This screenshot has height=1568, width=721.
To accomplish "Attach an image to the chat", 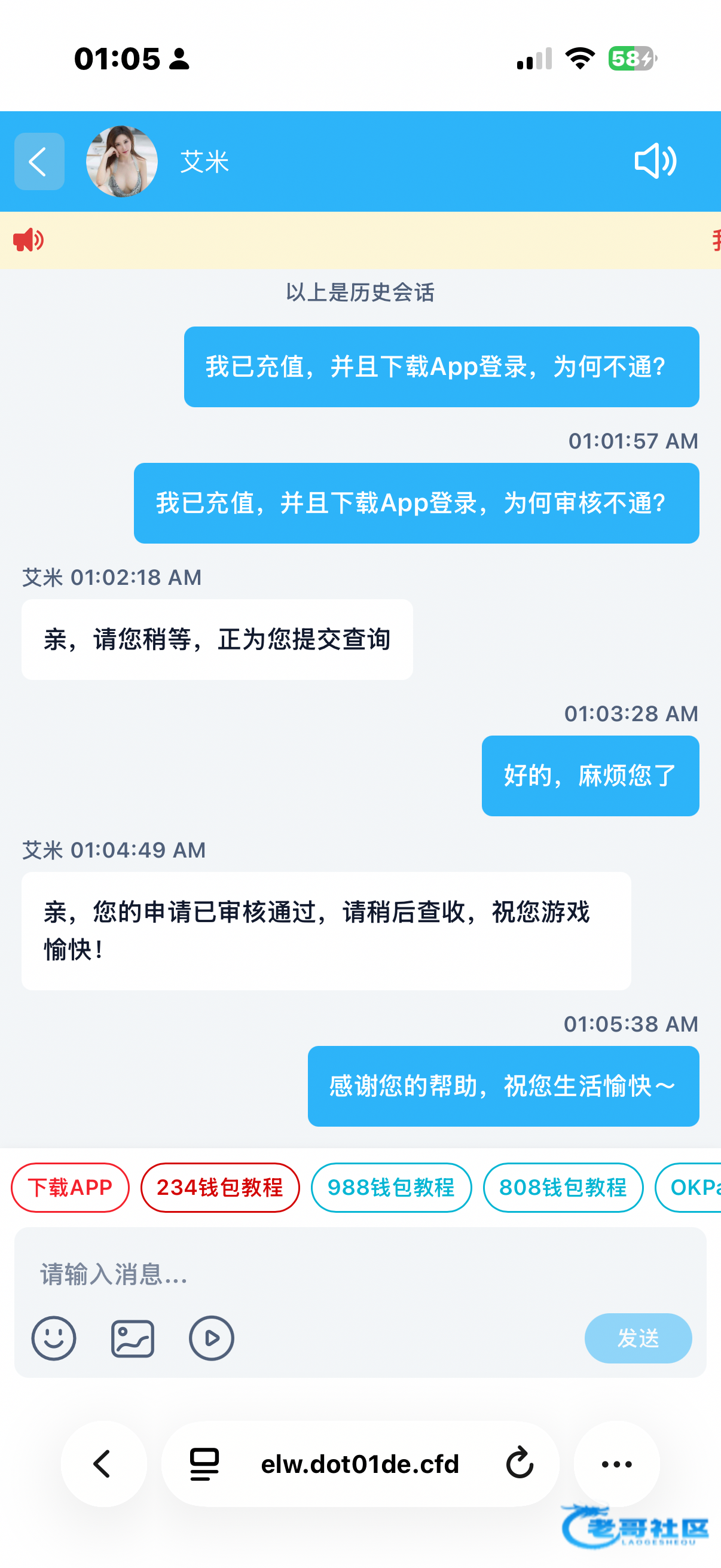I will pyautogui.click(x=133, y=1338).
